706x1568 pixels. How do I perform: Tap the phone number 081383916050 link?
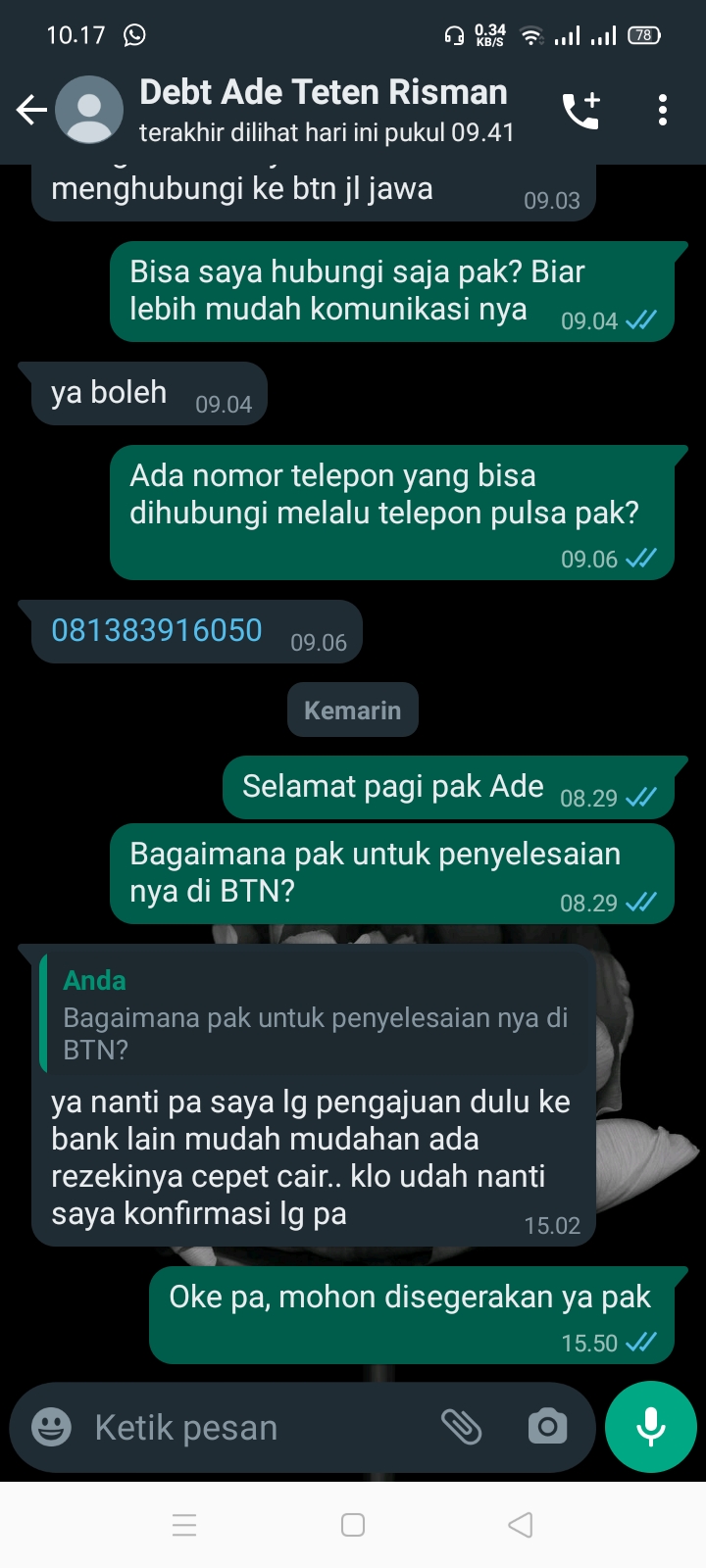click(157, 630)
